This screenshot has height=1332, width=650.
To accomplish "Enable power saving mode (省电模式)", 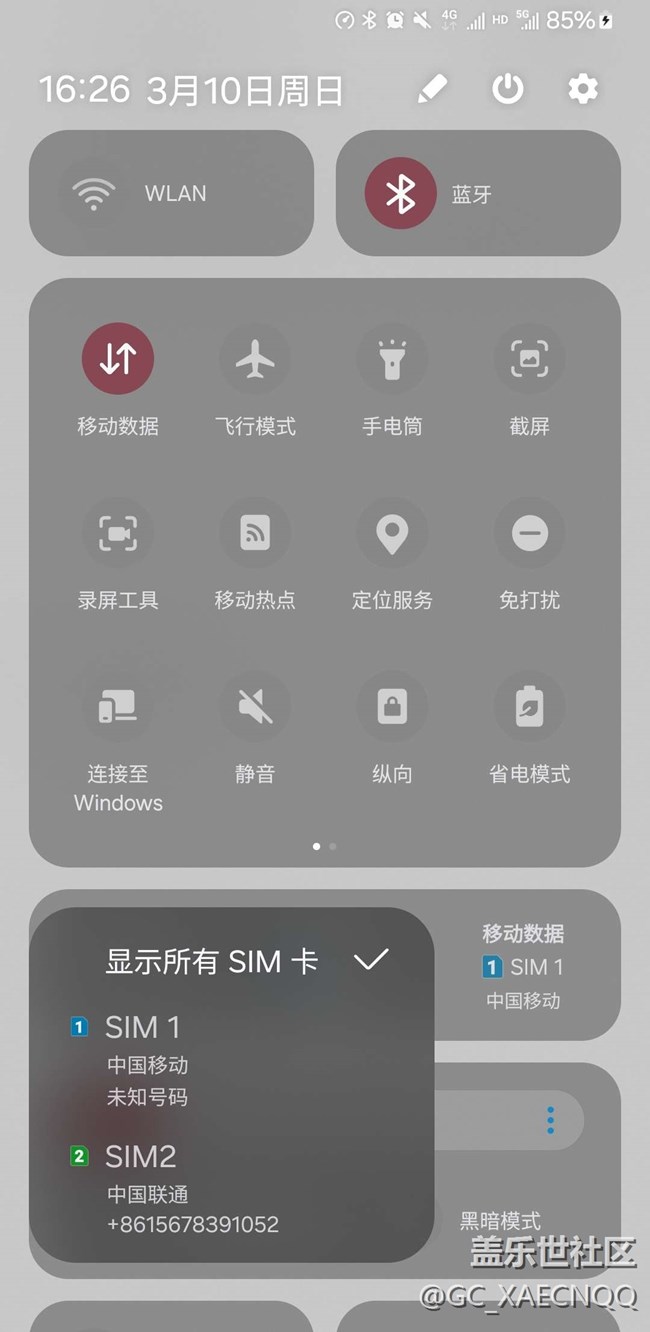I will [x=530, y=707].
